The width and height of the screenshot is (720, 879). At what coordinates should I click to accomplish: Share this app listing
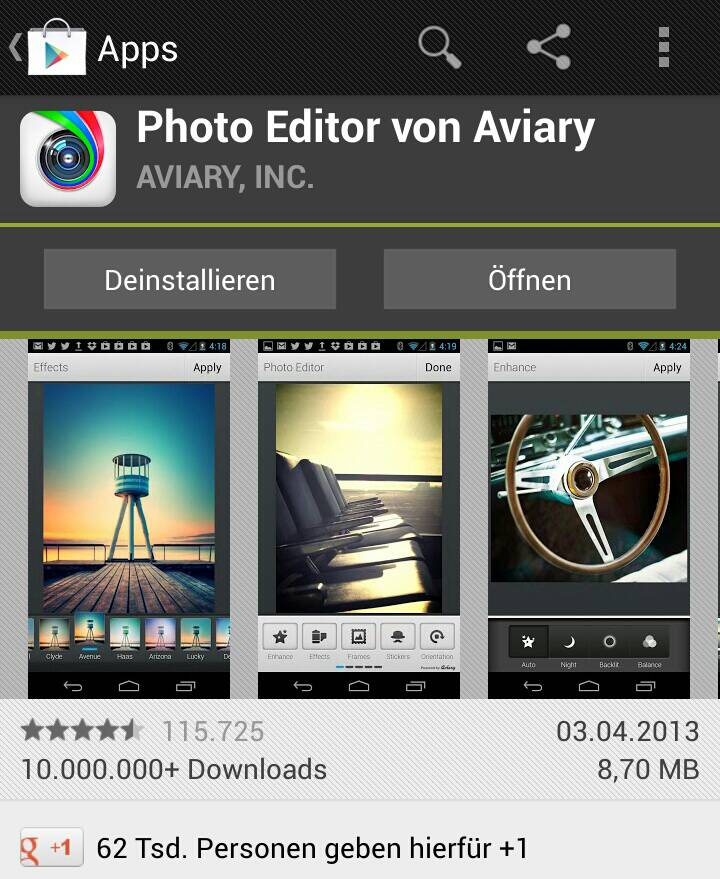[548, 47]
